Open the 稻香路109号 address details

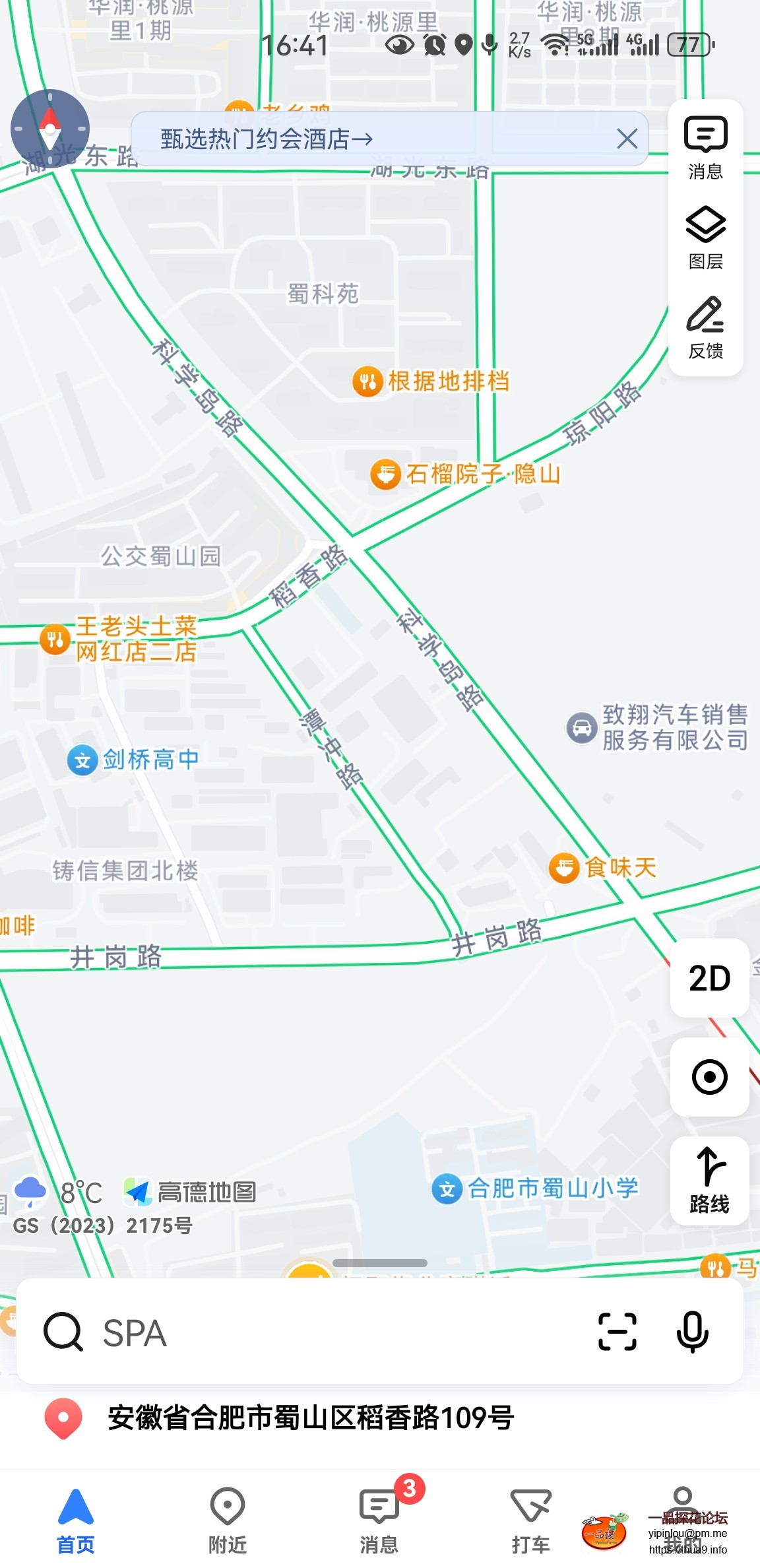tap(310, 1418)
